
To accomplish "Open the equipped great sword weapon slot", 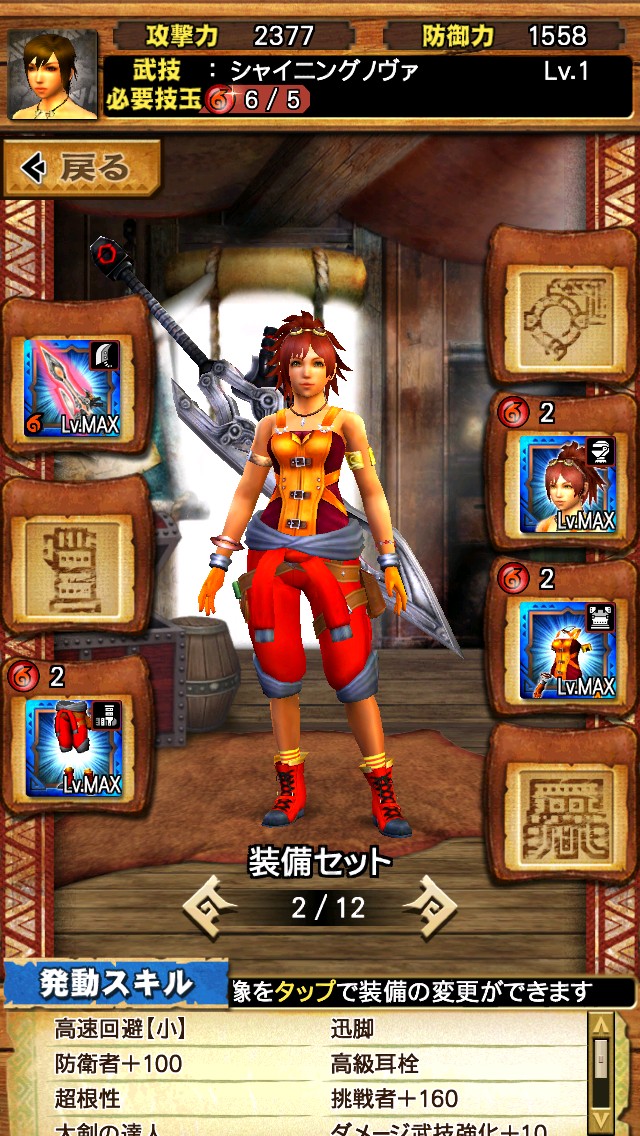I will [x=73, y=388].
